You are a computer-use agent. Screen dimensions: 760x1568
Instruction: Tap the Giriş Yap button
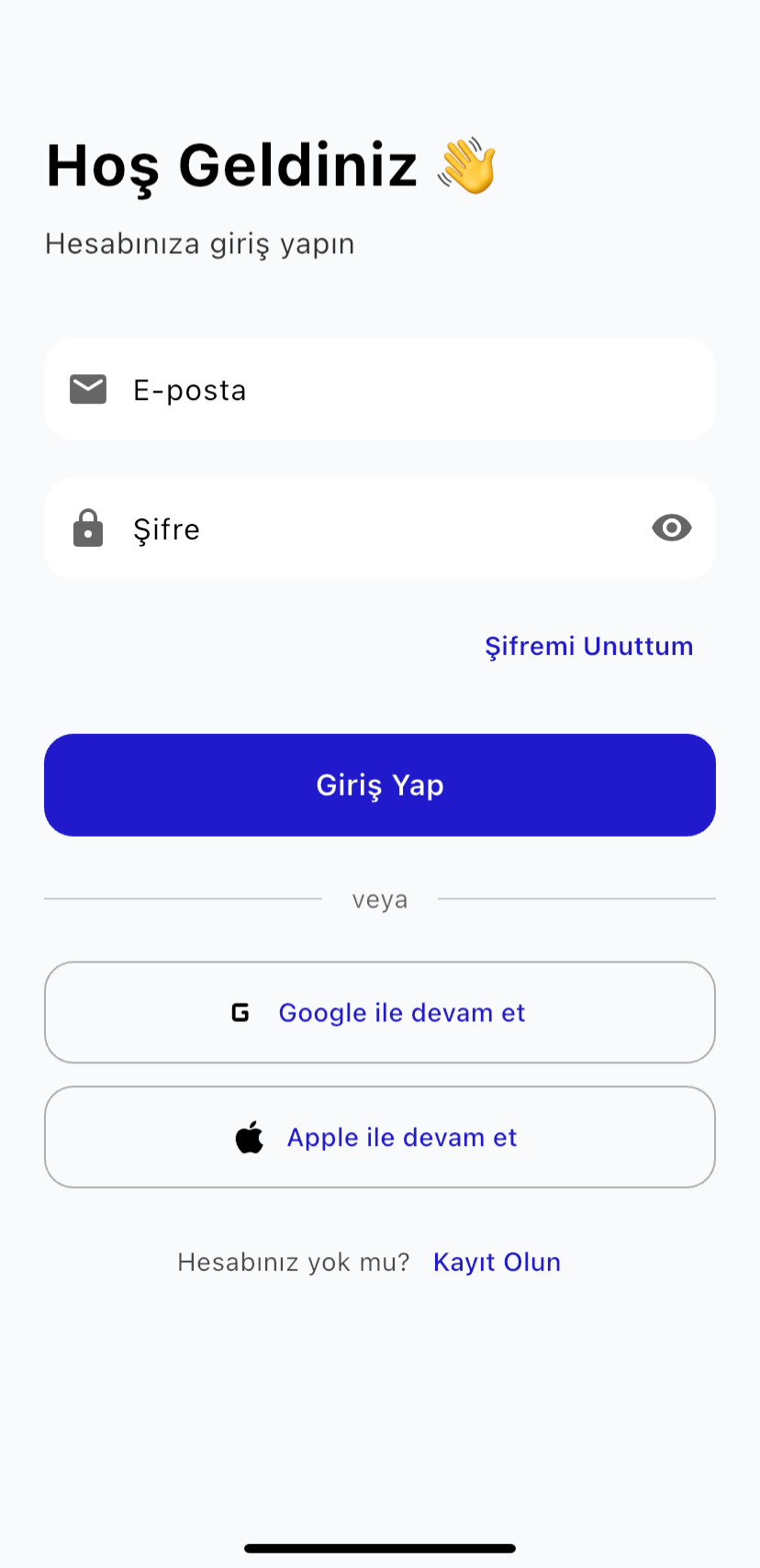(380, 785)
